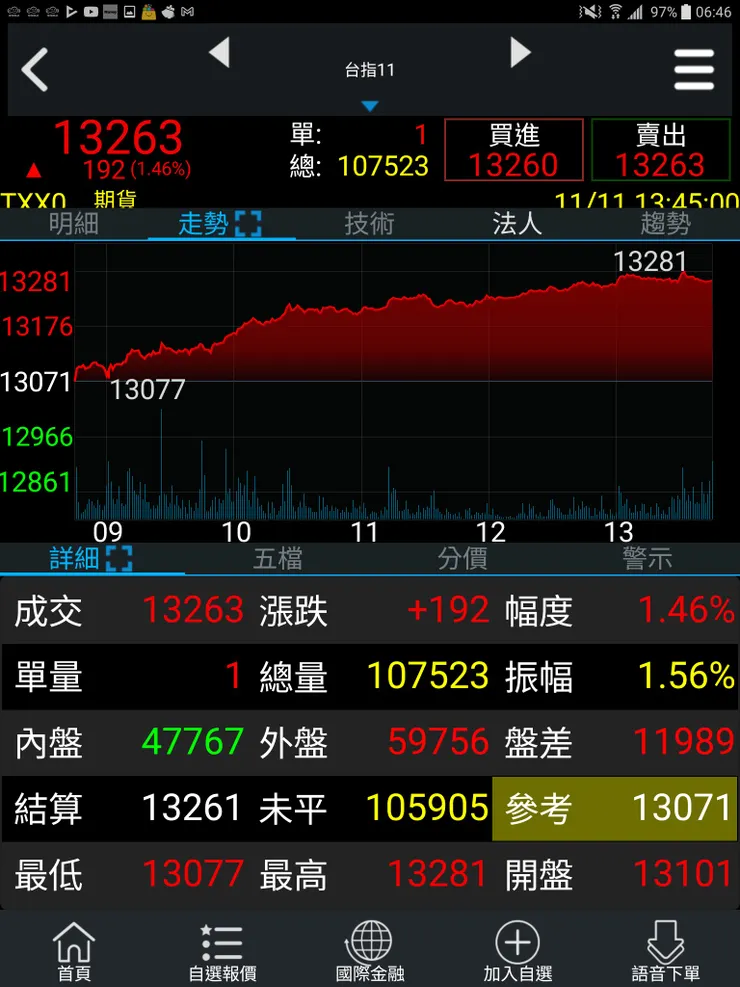Image resolution: width=740 pixels, height=987 pixels.
Task: Open the contract selector arrow under 台指11
Action: click(x=370, y=104)
